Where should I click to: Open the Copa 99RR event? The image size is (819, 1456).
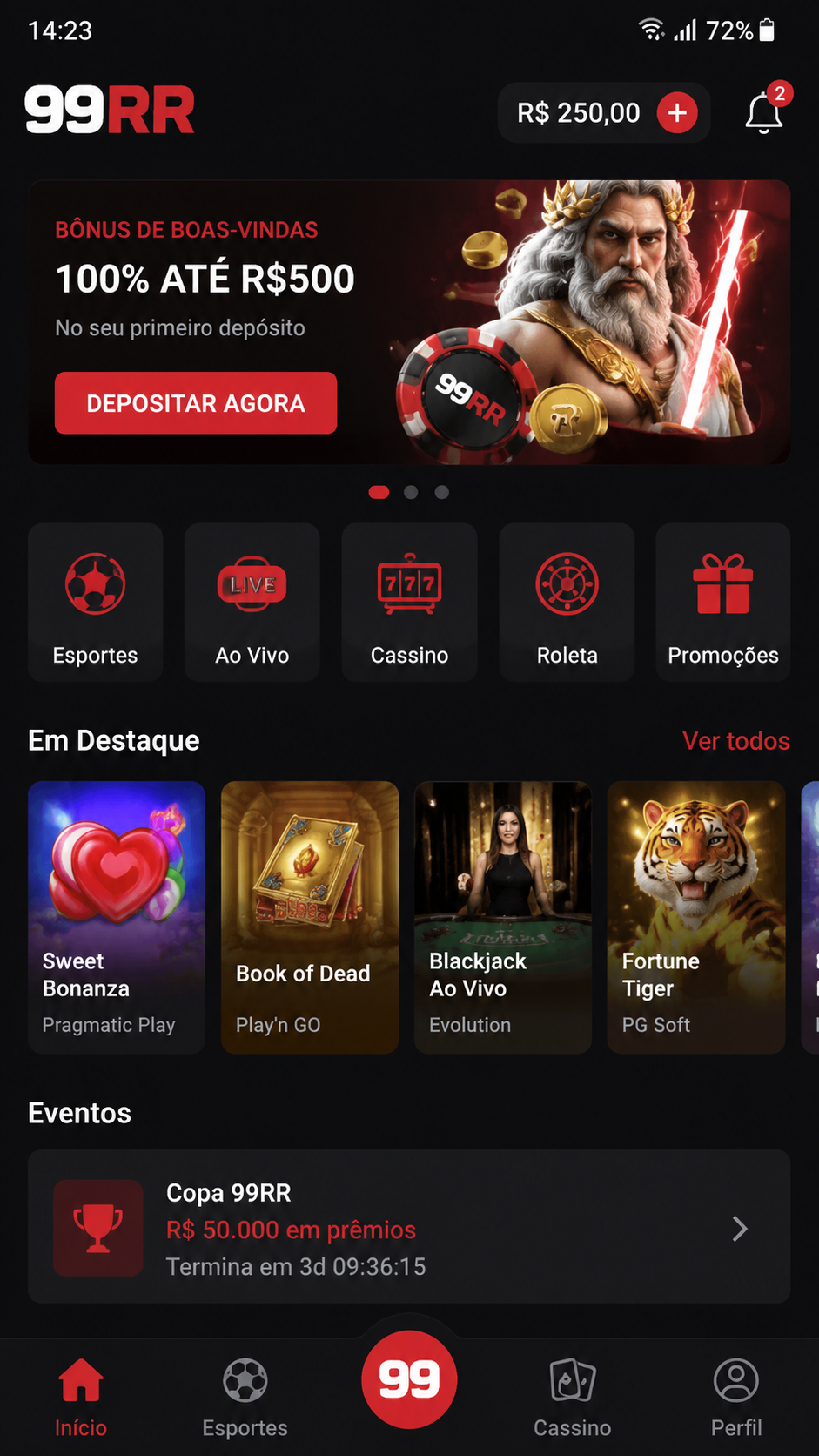409,1226
